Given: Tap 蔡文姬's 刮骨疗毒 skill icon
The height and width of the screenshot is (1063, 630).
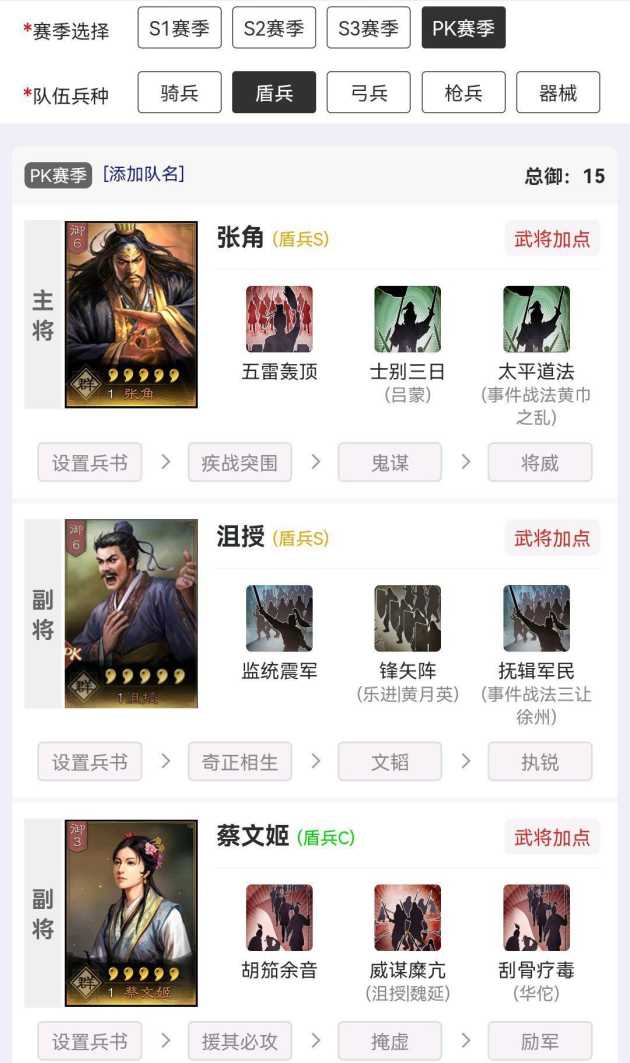Looking at the screenshot, I should pos(536,918).
